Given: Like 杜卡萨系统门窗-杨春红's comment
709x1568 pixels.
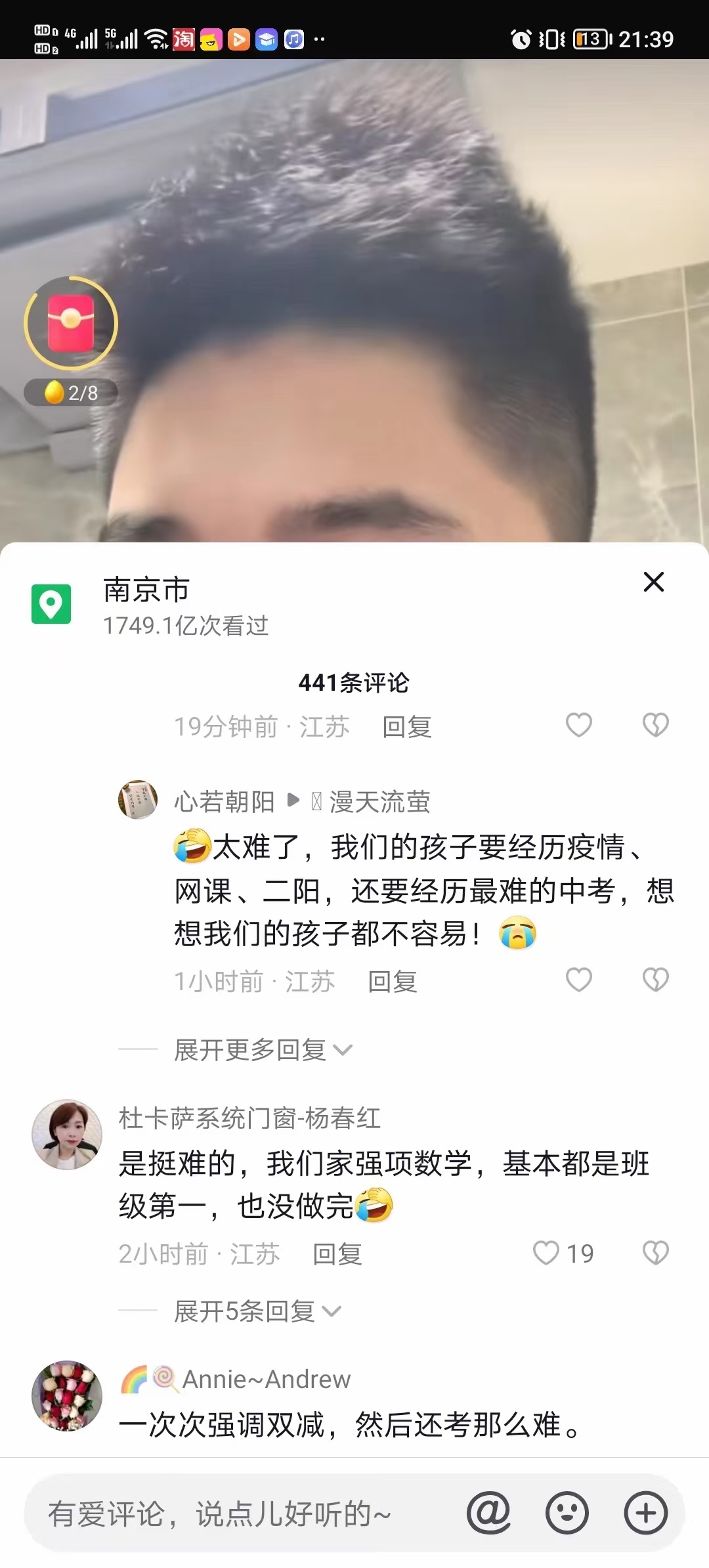Looking at the screenshot, I should 546,1253.
